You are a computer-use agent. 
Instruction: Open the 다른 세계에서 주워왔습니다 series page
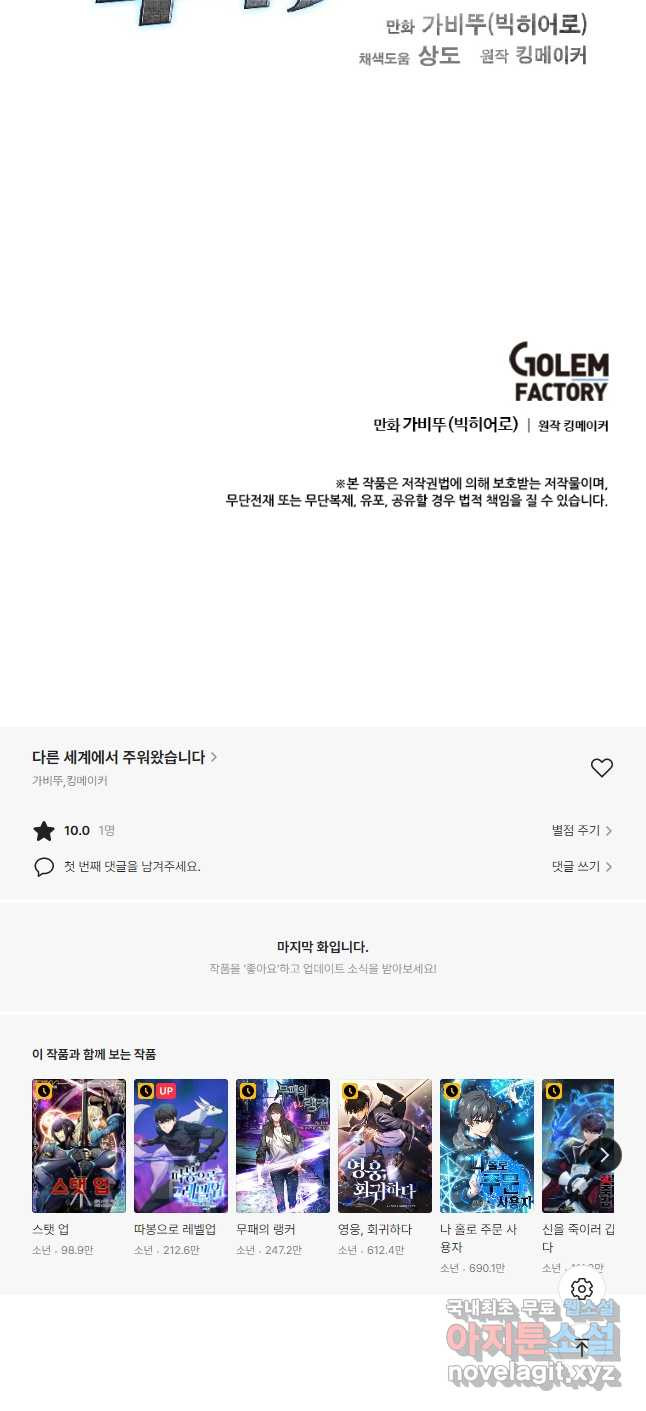click(x=124, y=757)
